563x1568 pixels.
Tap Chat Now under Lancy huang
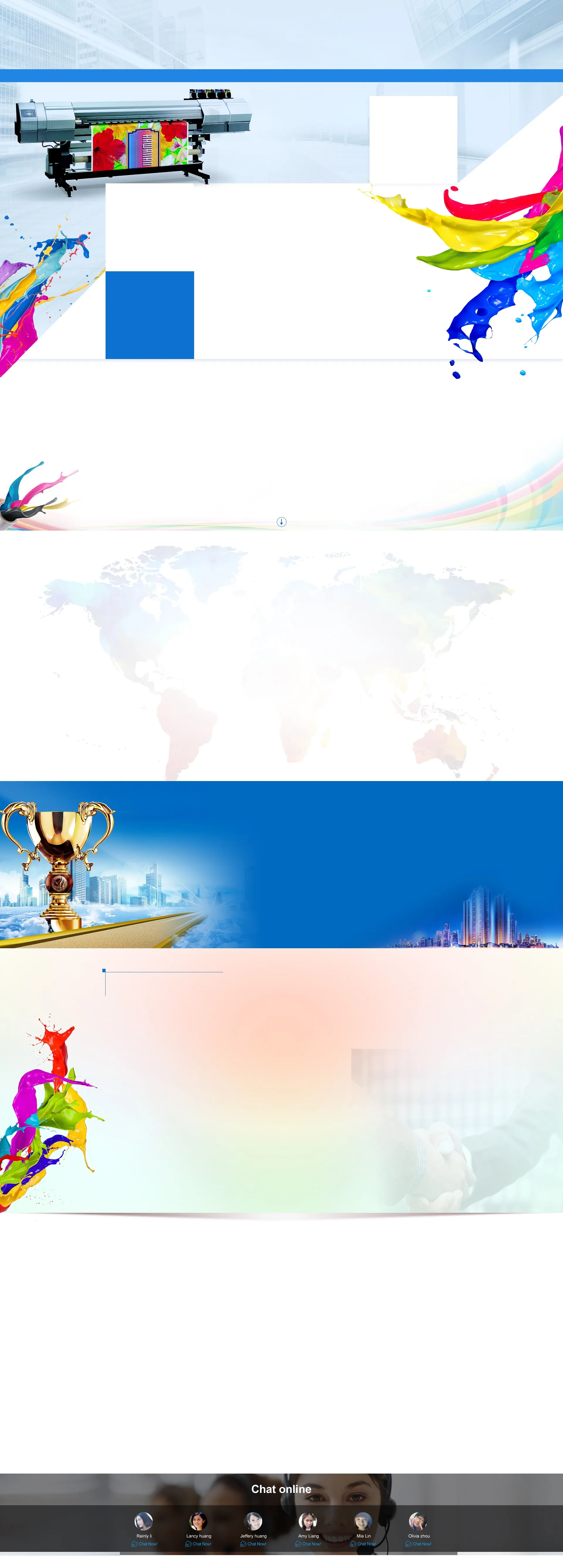tap(199, 1544)
